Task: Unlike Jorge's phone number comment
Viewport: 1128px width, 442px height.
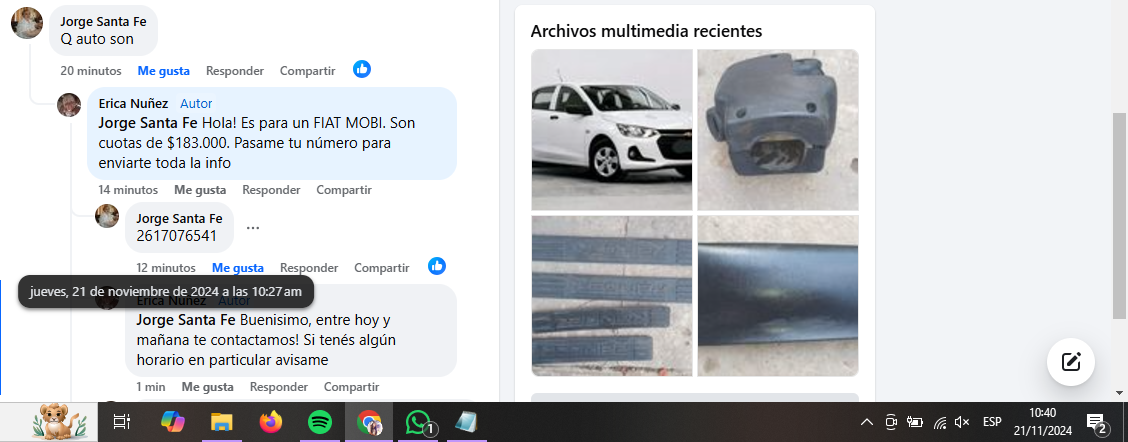Action: (x=237, y=268)
